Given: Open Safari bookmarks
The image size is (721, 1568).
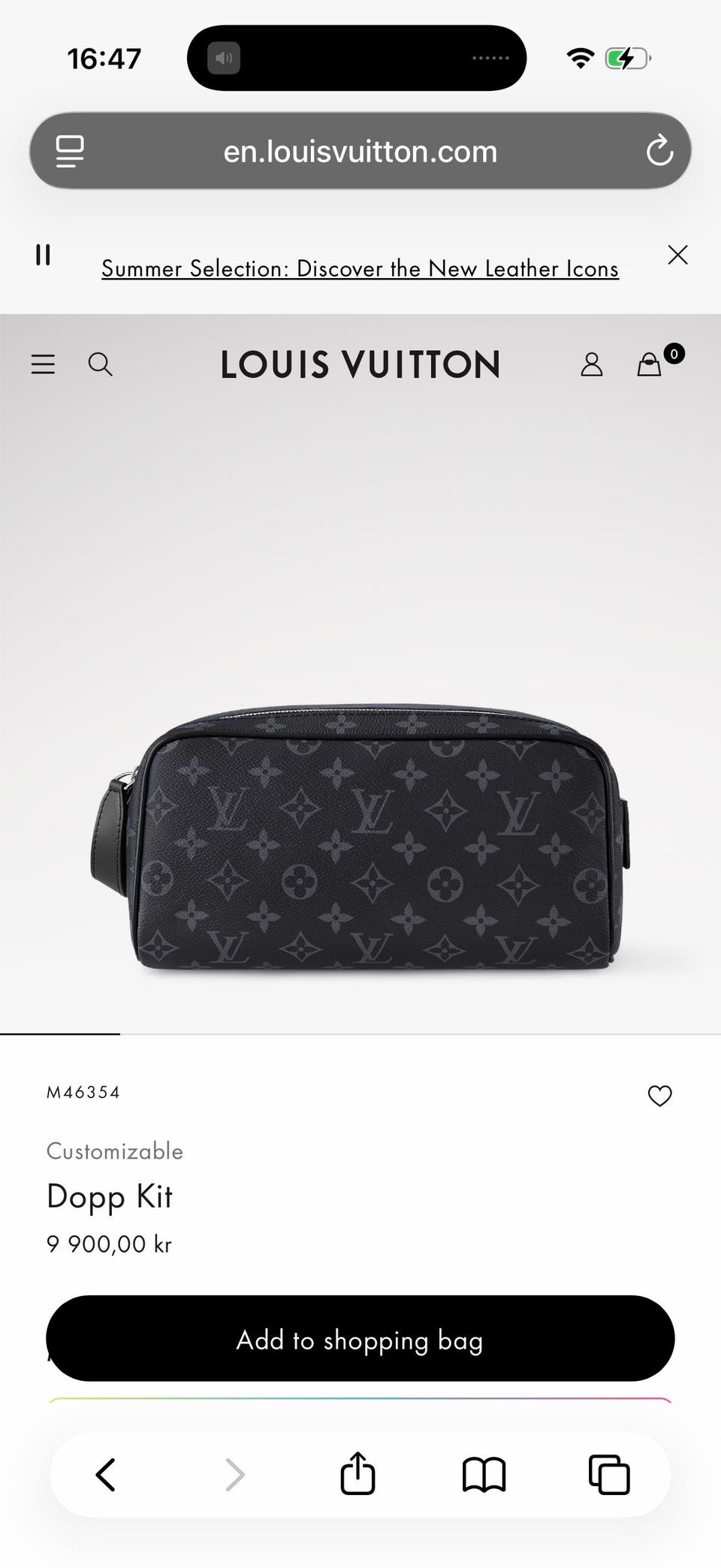Looking at the screenshot, I should click(x=484, y=1474).
